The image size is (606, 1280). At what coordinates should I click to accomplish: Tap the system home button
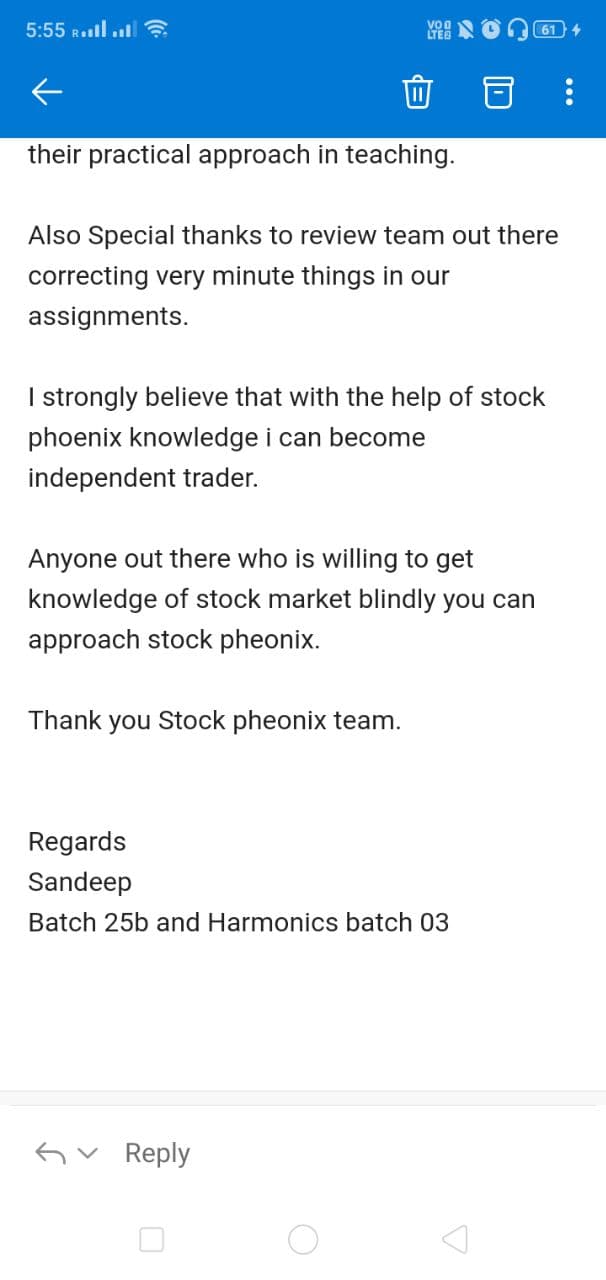pos(303,1240)
